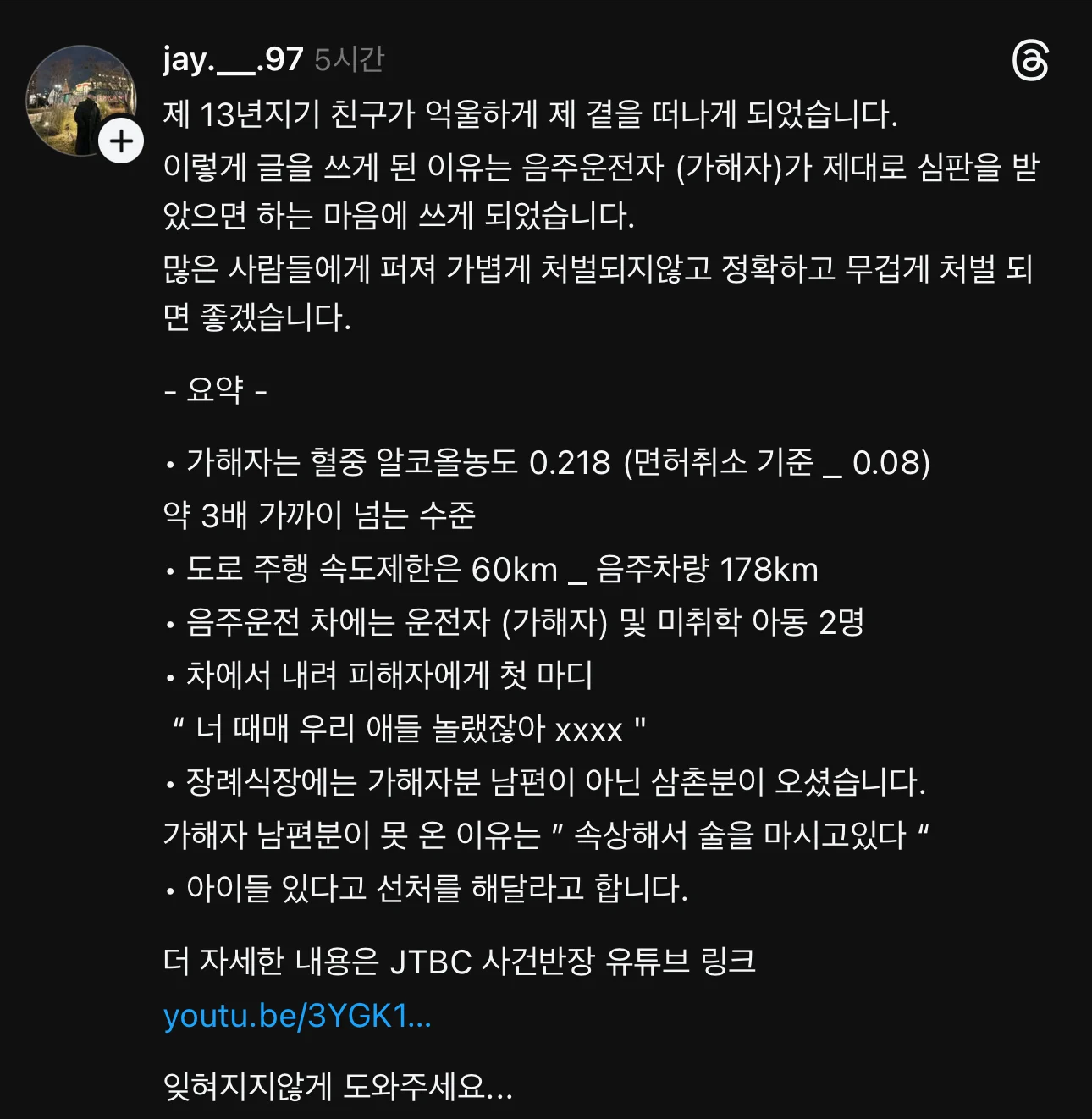
Task: Open the jay.__.97 profile name
Action: 233,60
